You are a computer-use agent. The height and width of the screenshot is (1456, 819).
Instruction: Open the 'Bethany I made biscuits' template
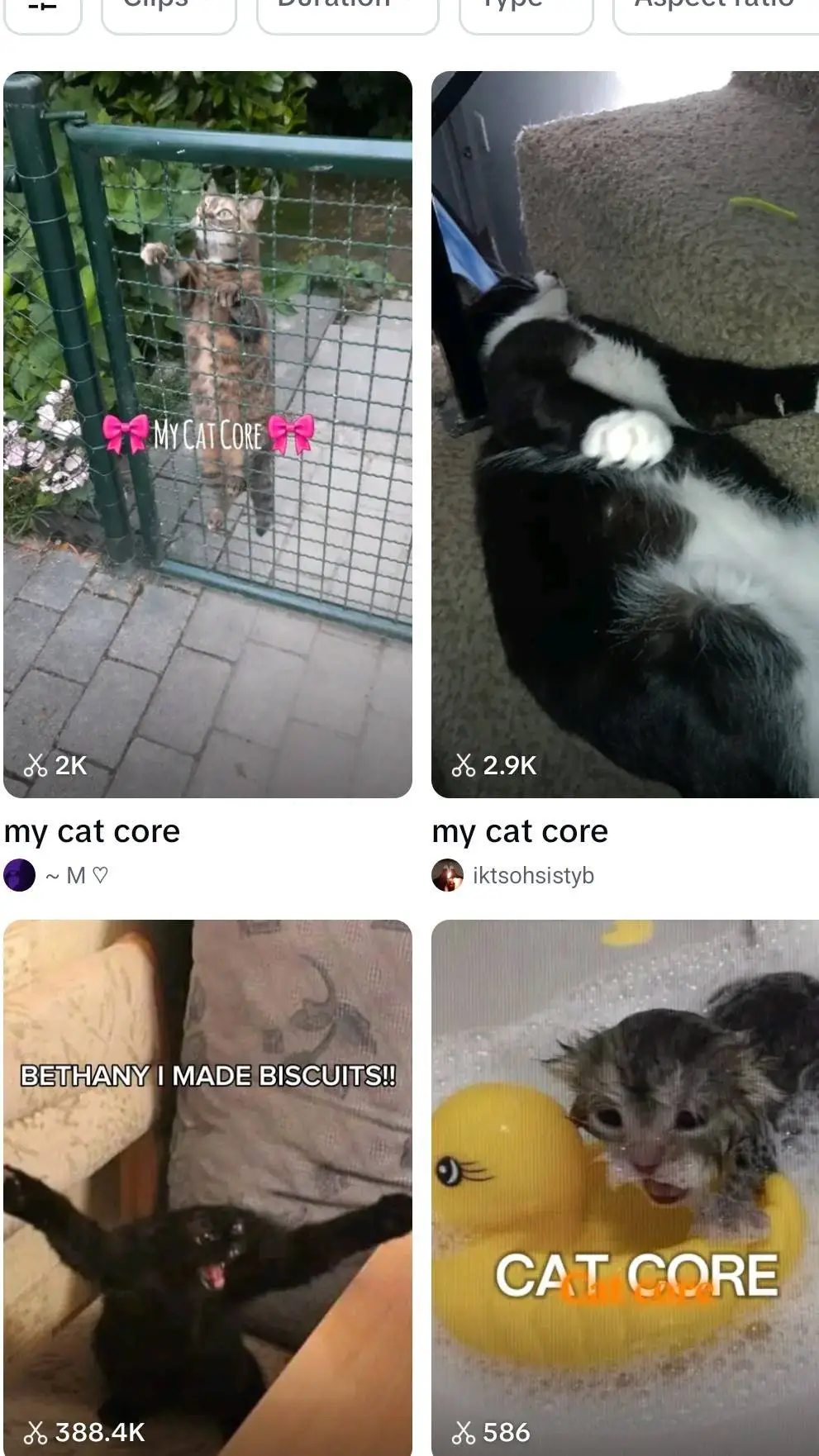207,1187
